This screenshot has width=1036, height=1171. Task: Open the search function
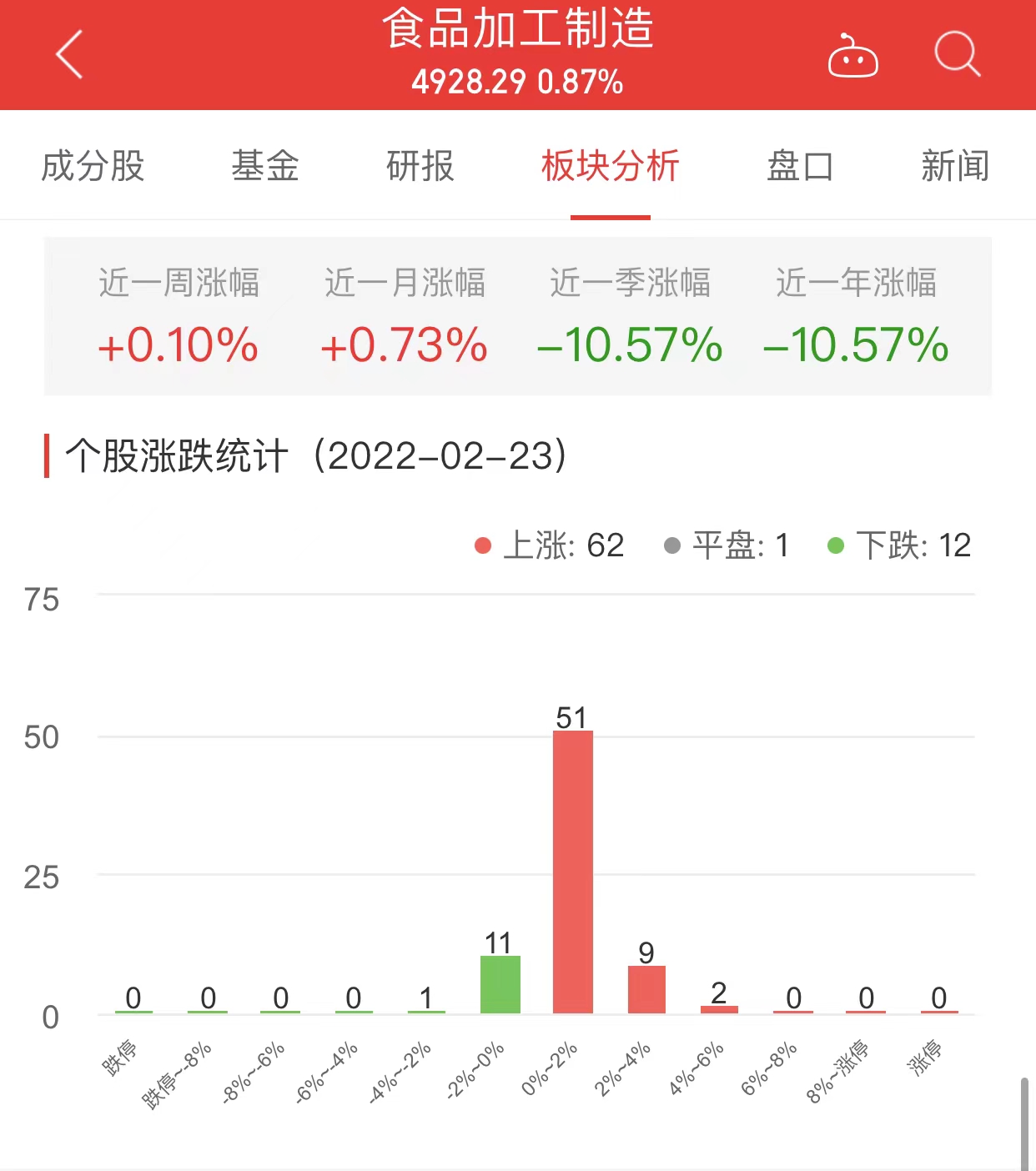point(958,54)
